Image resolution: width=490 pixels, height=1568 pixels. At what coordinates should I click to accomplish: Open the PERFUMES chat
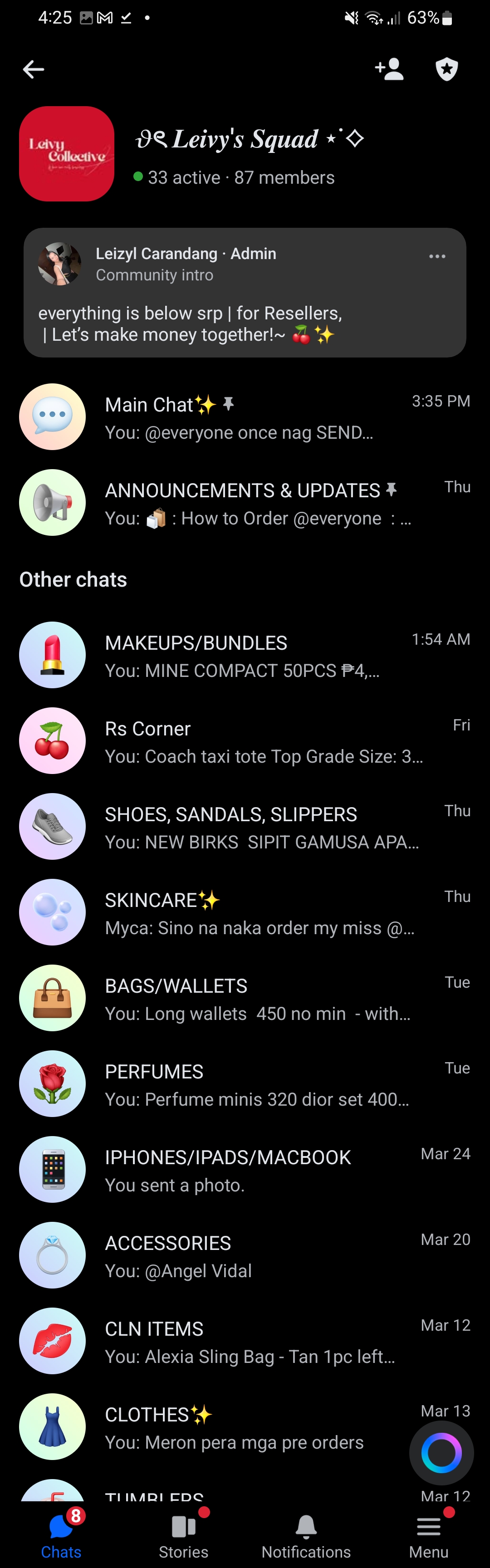[x=244, y=1085]
